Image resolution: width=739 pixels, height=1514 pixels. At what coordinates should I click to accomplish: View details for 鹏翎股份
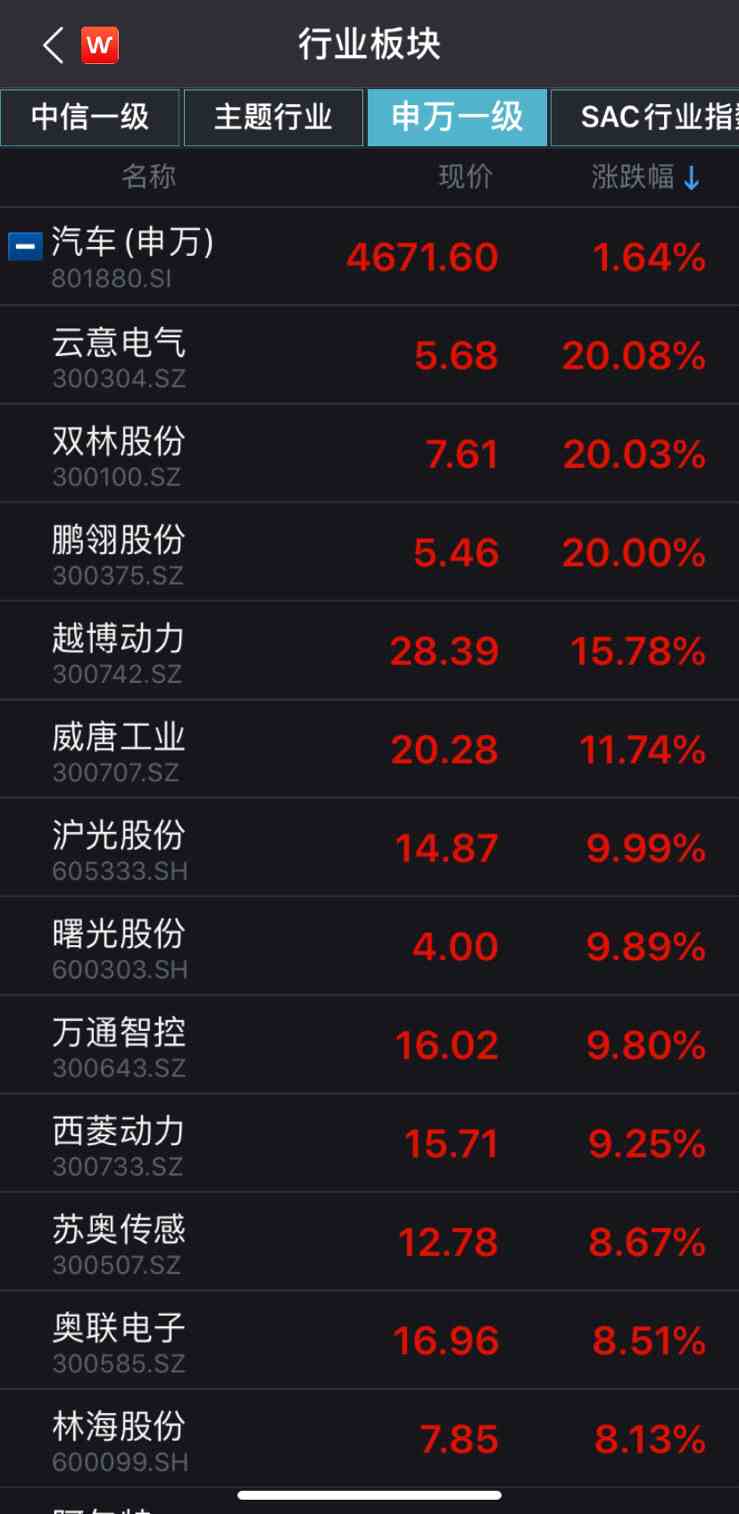click(369, 552)
